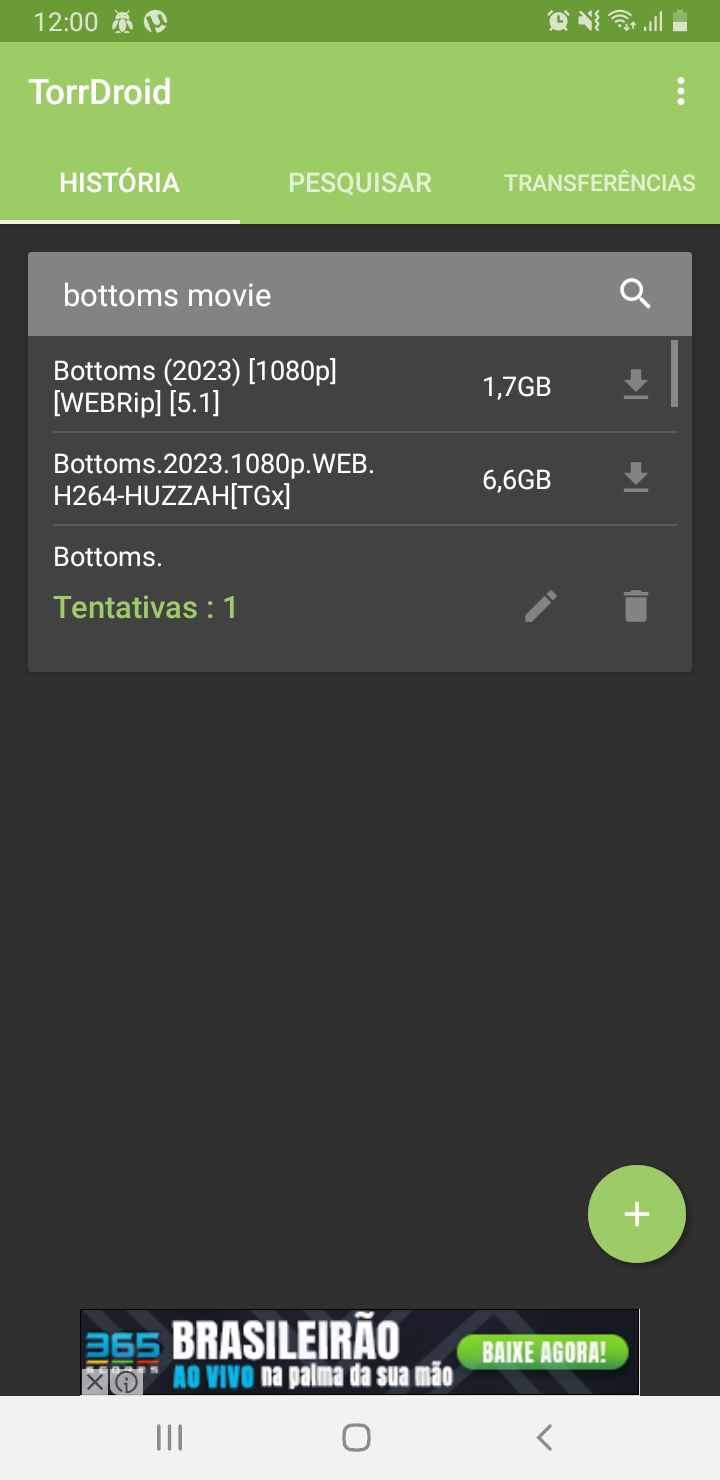Start a new torrent search with plus button
The image size is (720, 1480).
(x=636, y=1213)
